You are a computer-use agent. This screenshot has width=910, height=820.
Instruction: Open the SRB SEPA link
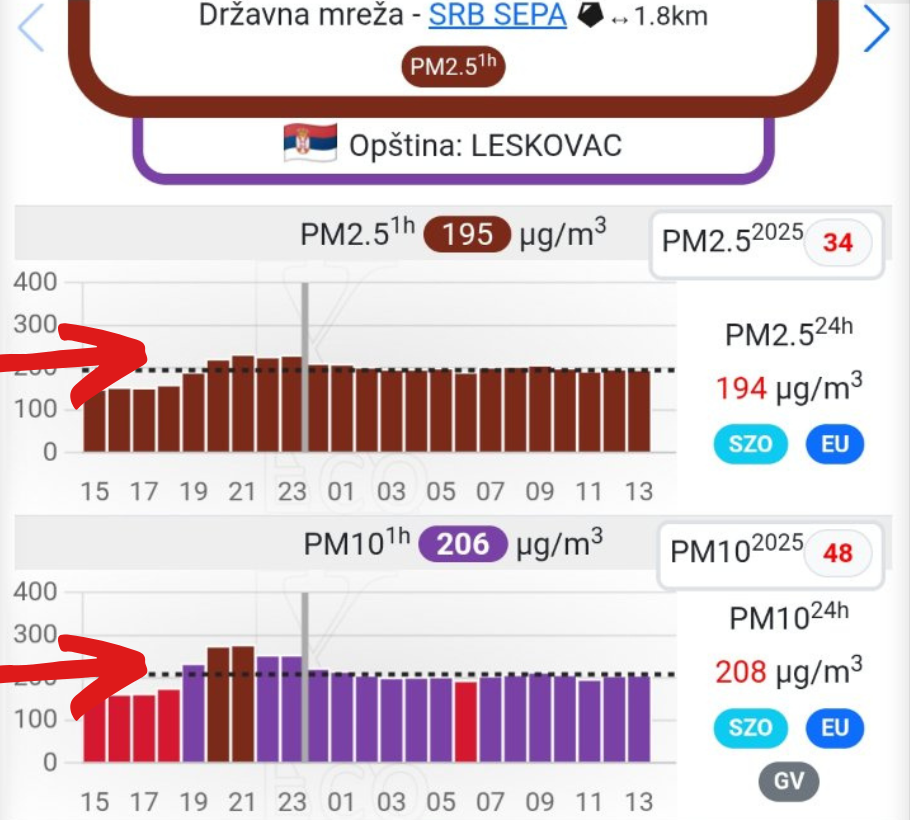click(497, 15)
